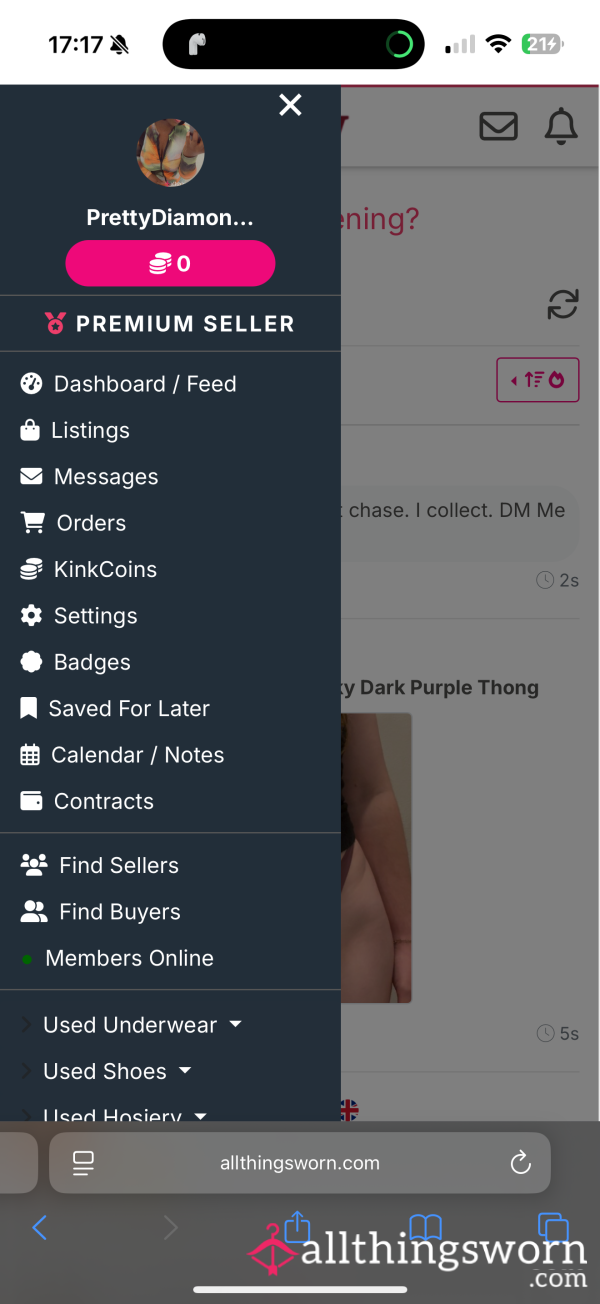
Task: Open Messages from the menu
Action: [170, 477]
